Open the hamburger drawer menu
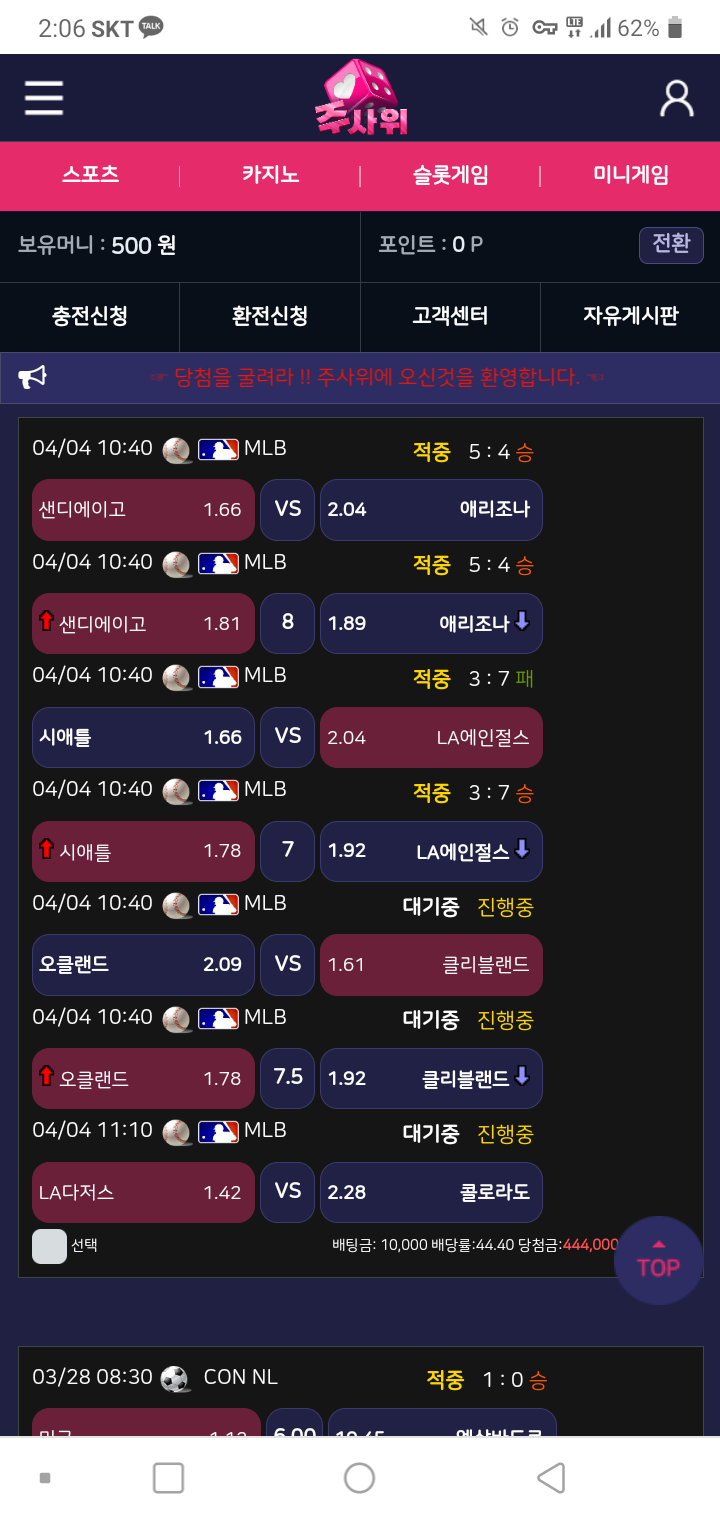 (x=44, y=98)
